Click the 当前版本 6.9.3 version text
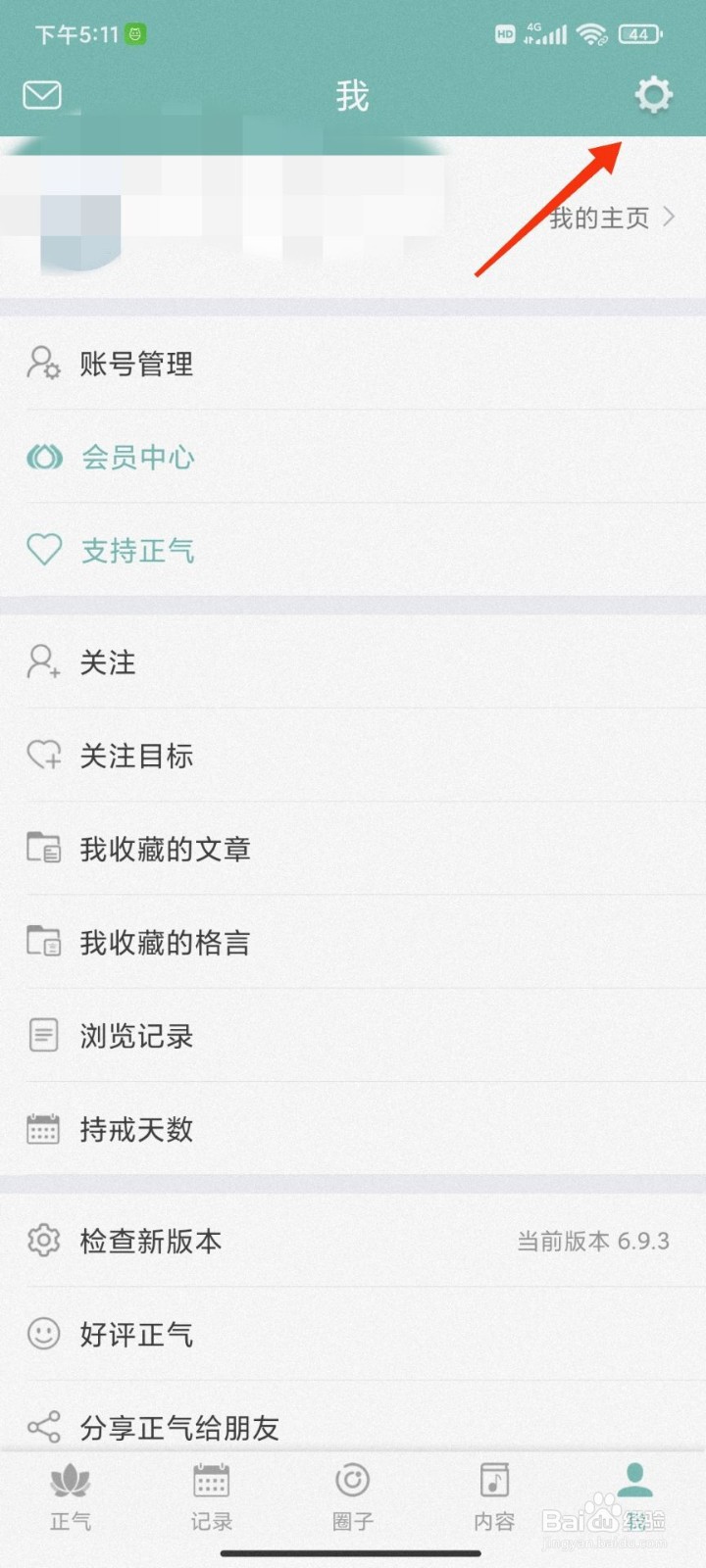The width and height of the screenshot is (706, 1568). pos(592,1241)
